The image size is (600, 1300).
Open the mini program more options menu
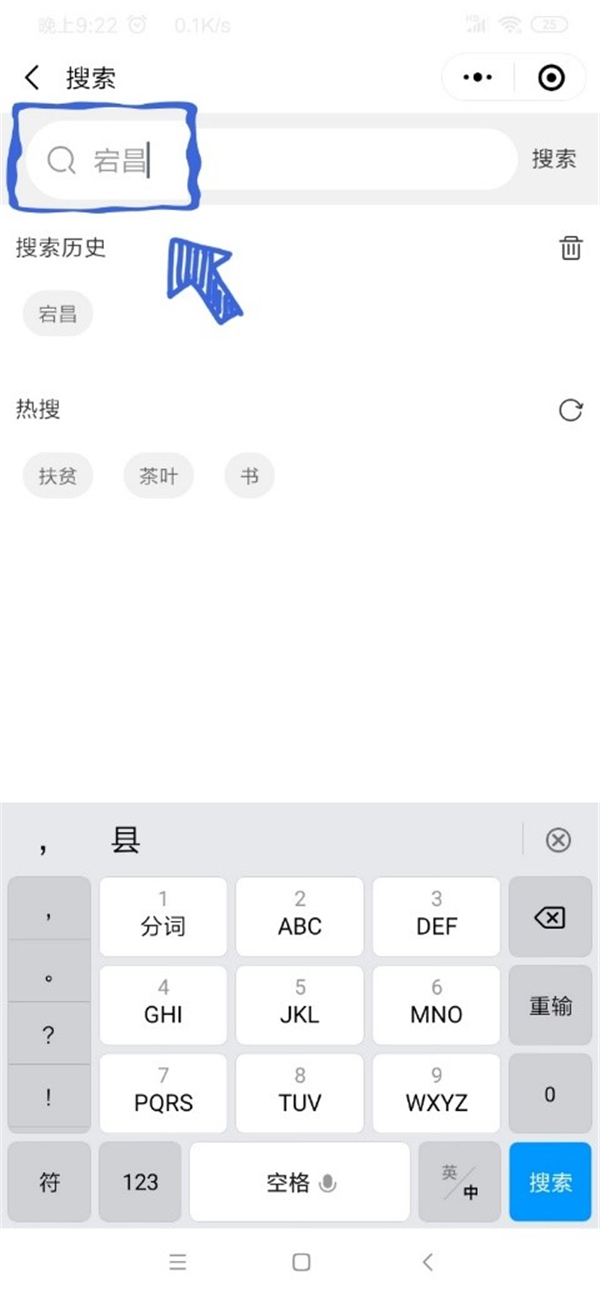pos(479,78)
